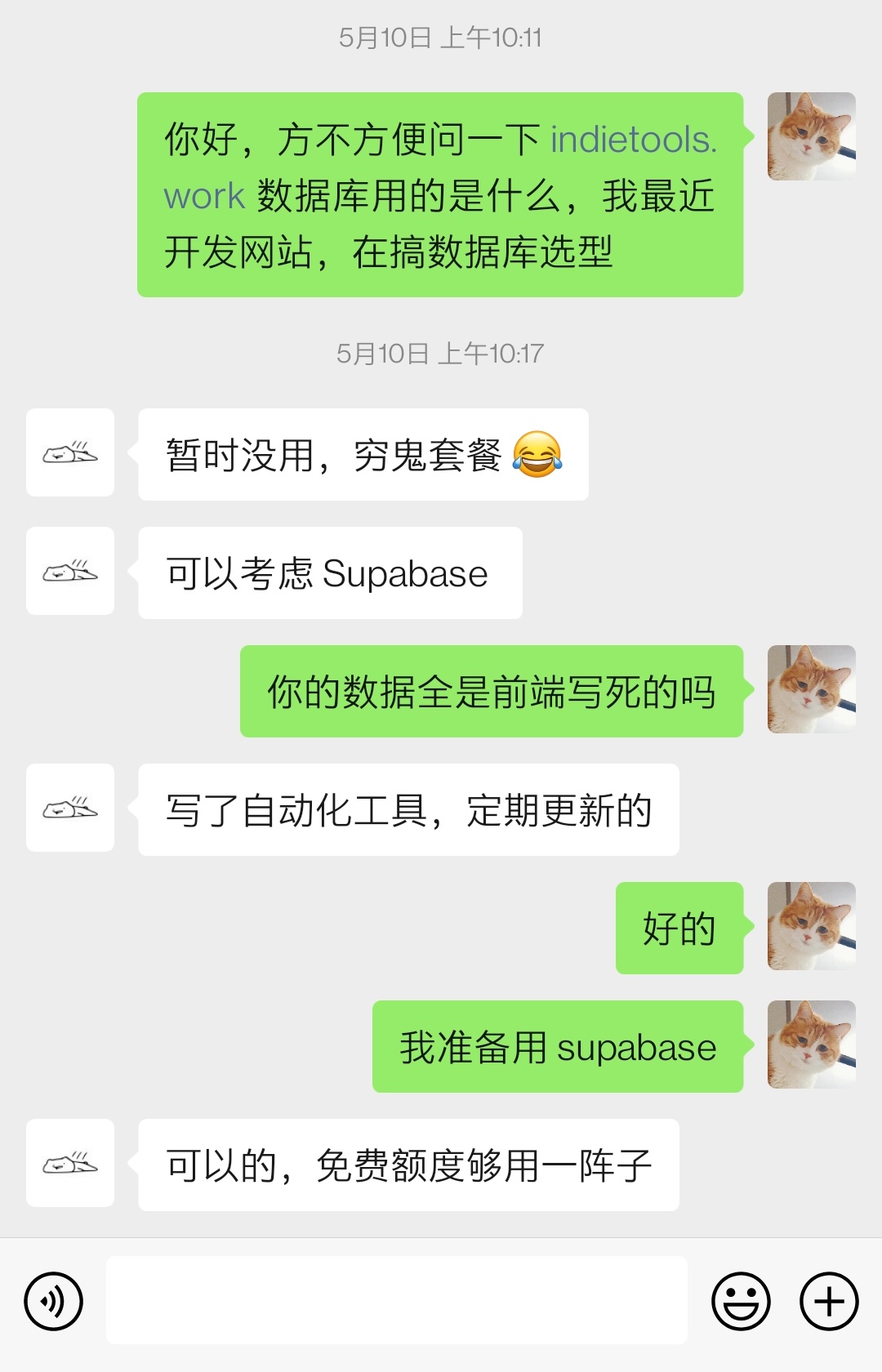Focus the message text field
Image resolution: width=882 pixels, height=1372 pixels.
click(396, 1300)
